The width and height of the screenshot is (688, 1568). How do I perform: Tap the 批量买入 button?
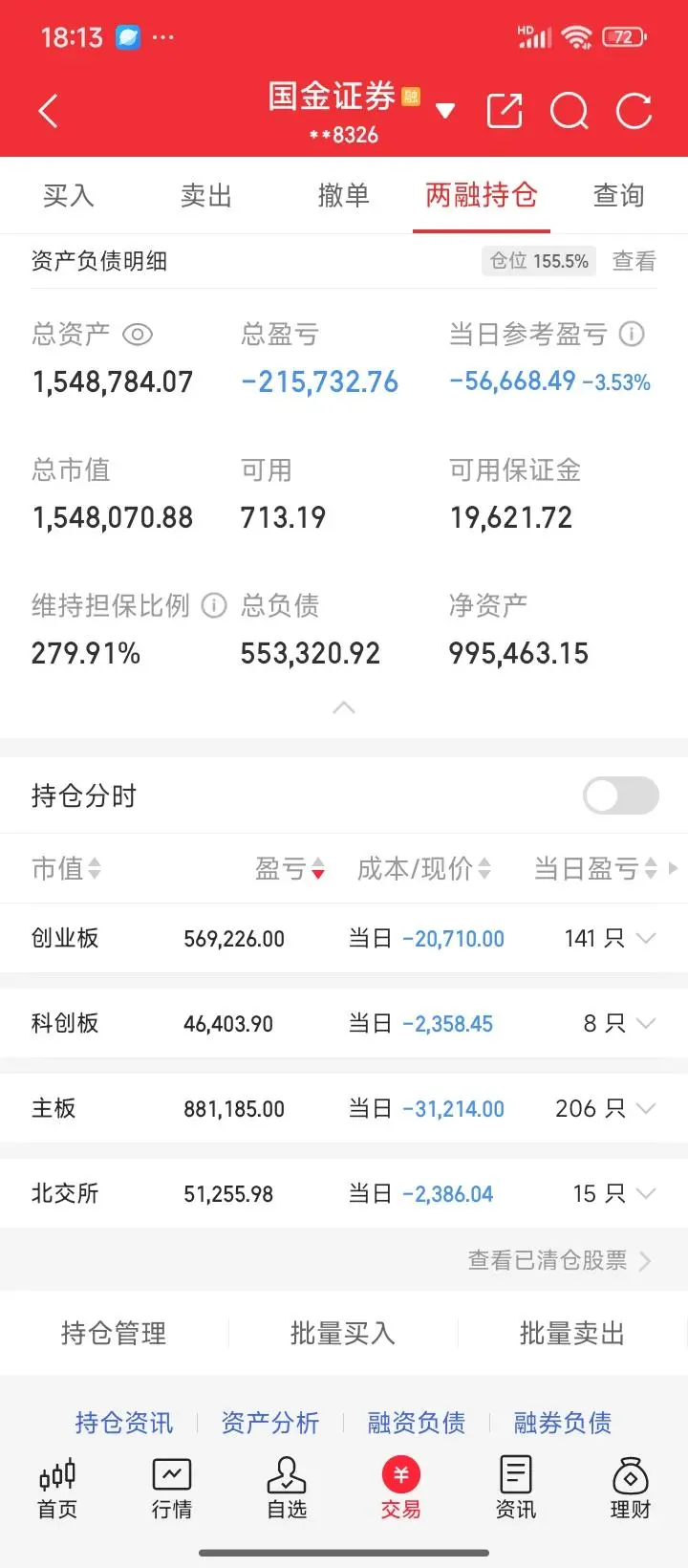point(343,1333)
